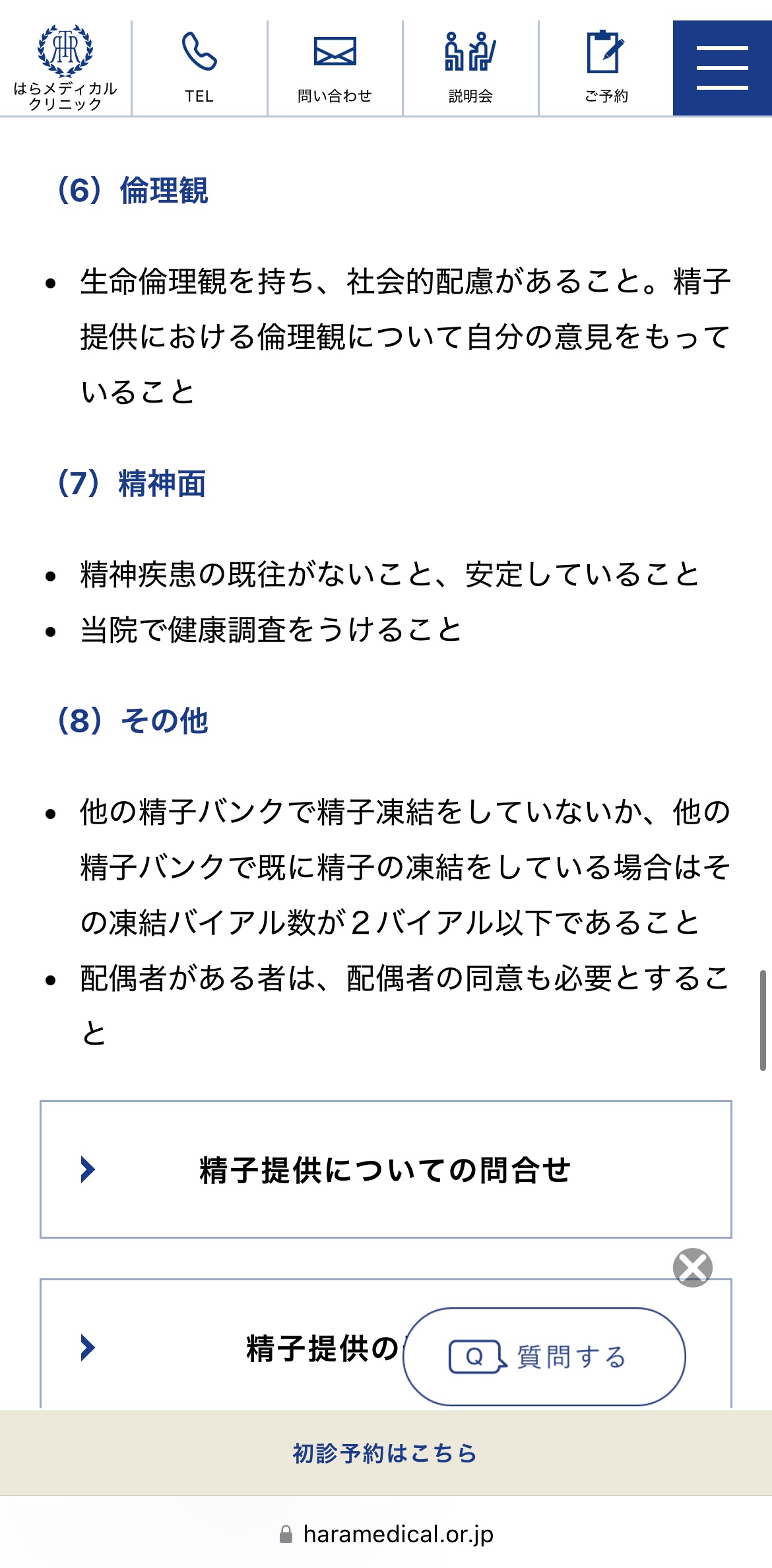Tap the はらメディカルクリニック home logo
The image size is (772, 1568).
(x=65, y=68)
